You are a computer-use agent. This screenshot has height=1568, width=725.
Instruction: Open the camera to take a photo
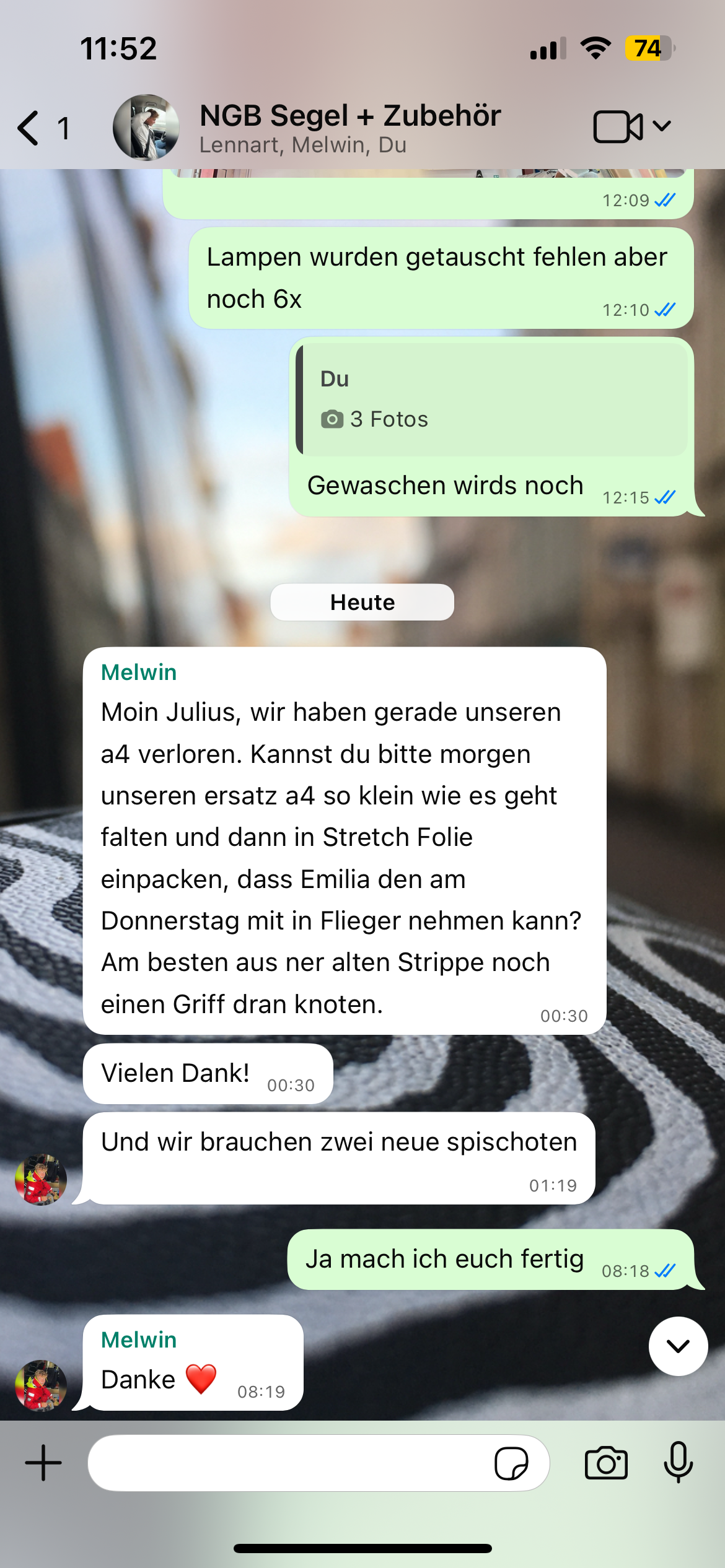(x=606, y=1463)
